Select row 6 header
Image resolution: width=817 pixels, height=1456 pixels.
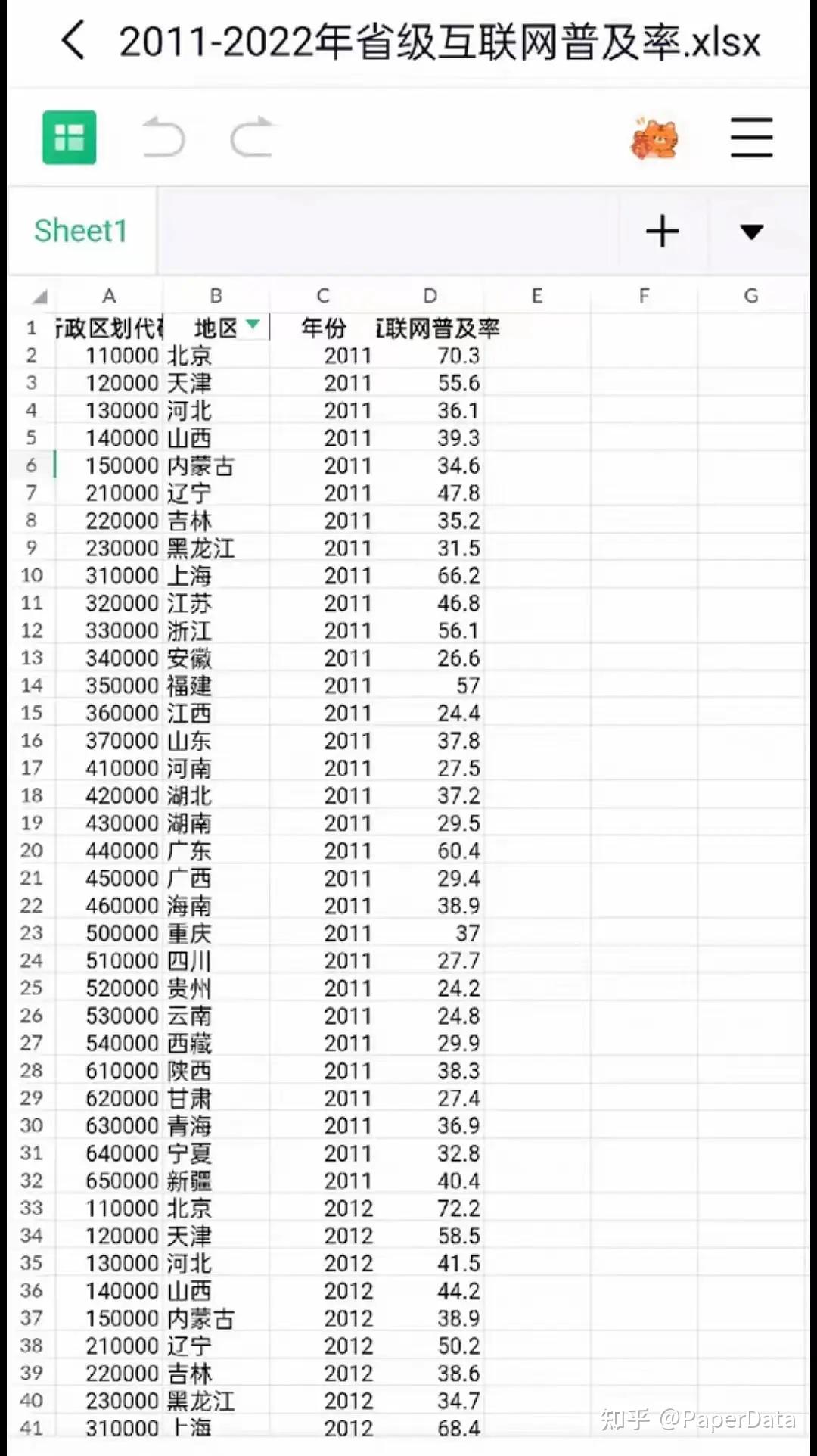[31, 465]
